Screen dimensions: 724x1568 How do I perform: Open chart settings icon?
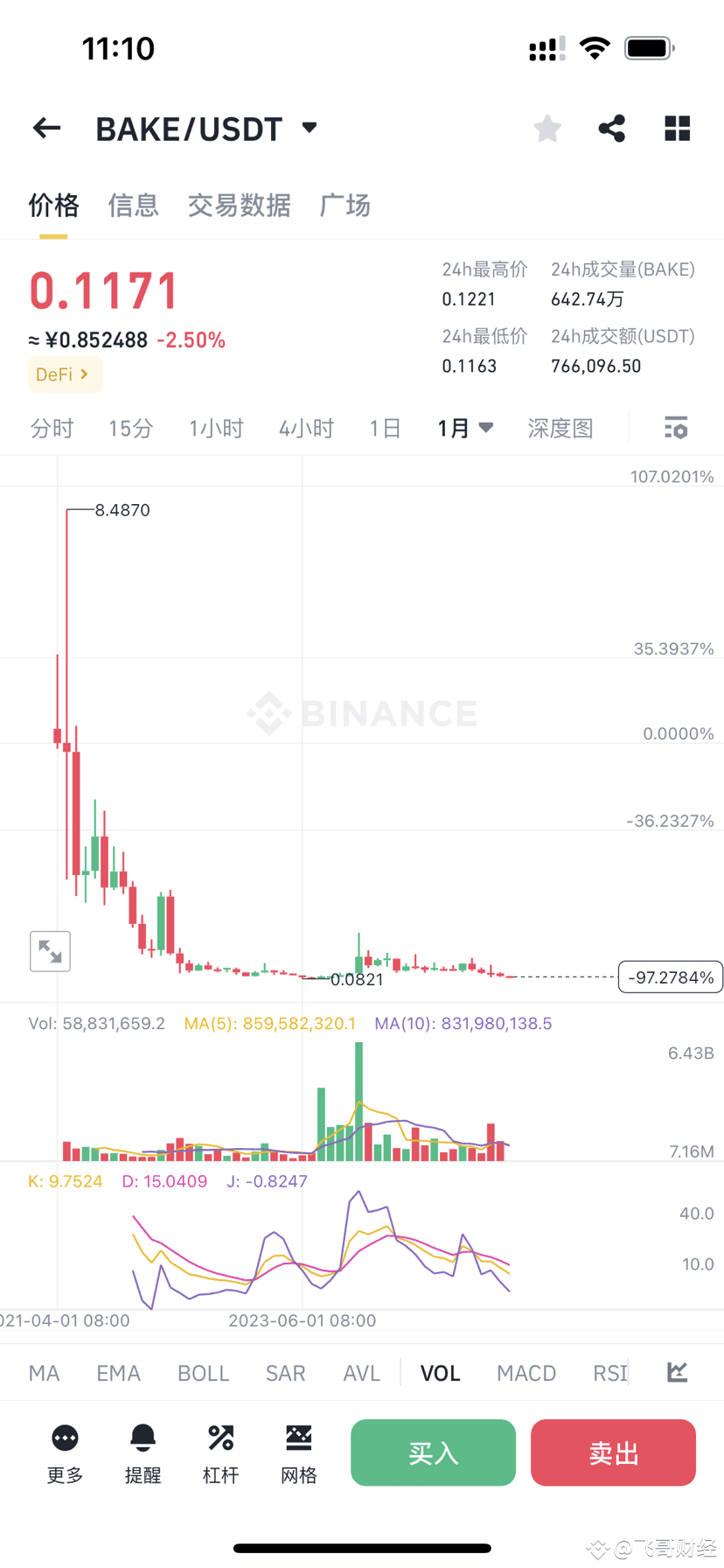[x=676, y=428]
